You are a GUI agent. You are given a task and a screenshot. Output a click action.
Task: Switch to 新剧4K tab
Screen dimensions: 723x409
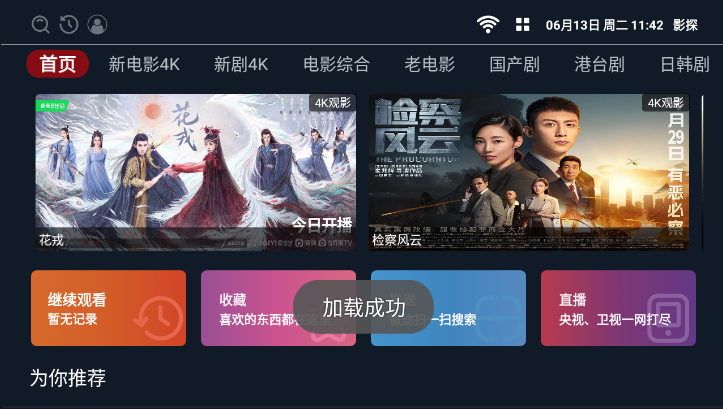click(241, 64)
